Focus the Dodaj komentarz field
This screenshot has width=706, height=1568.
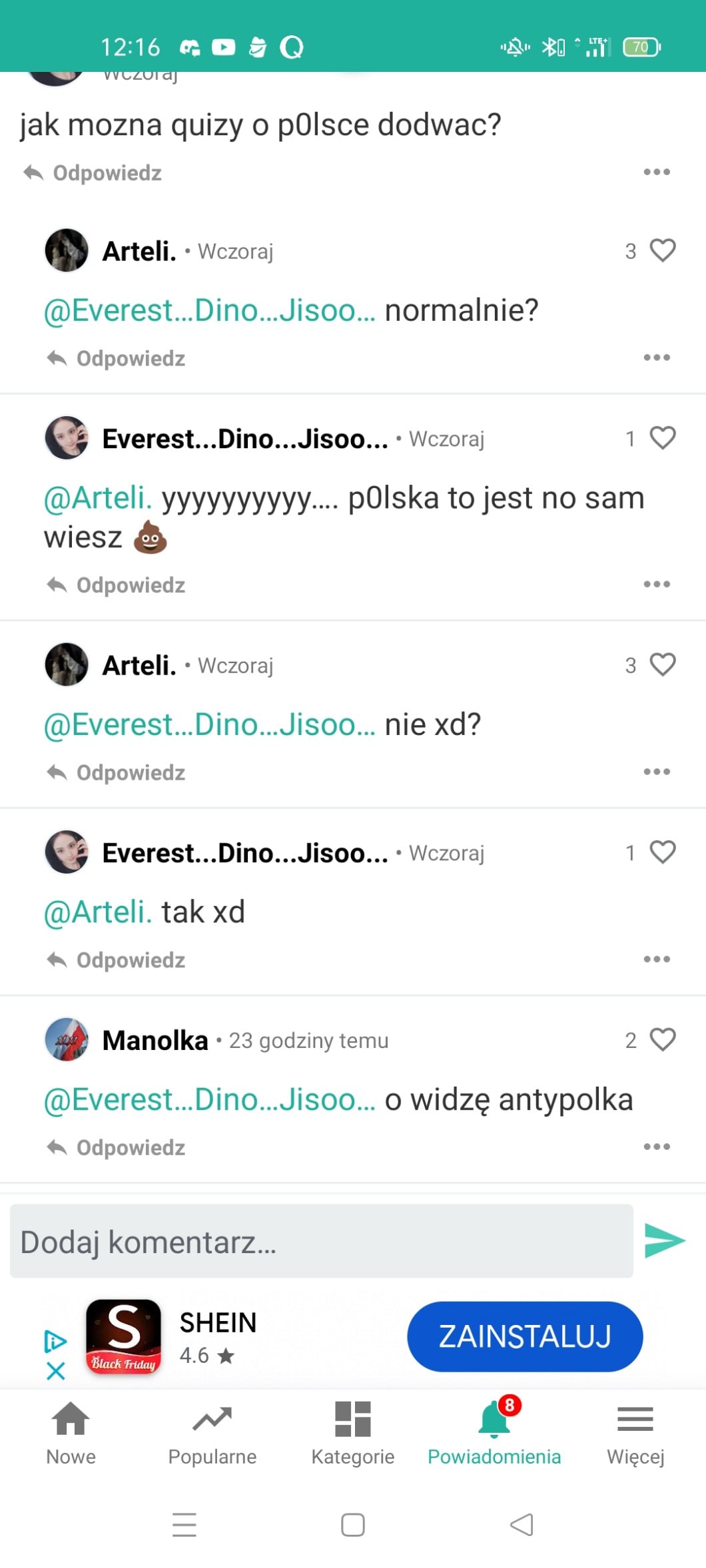pyautogui.click(x=321, y=1241)
